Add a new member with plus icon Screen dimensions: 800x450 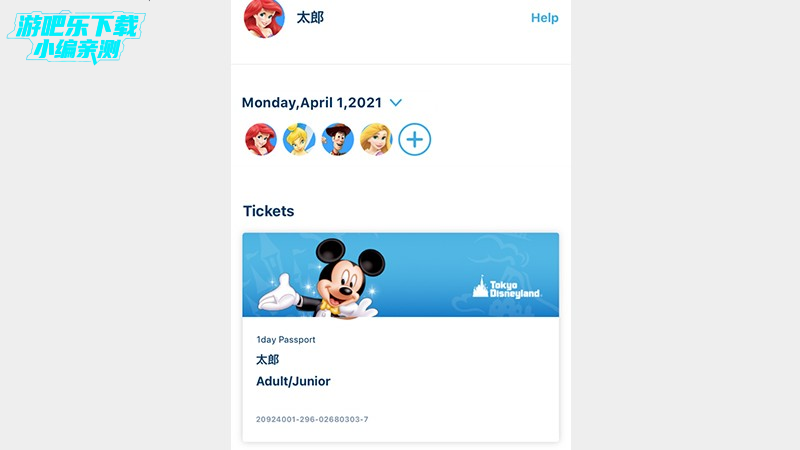pos(415,139)
